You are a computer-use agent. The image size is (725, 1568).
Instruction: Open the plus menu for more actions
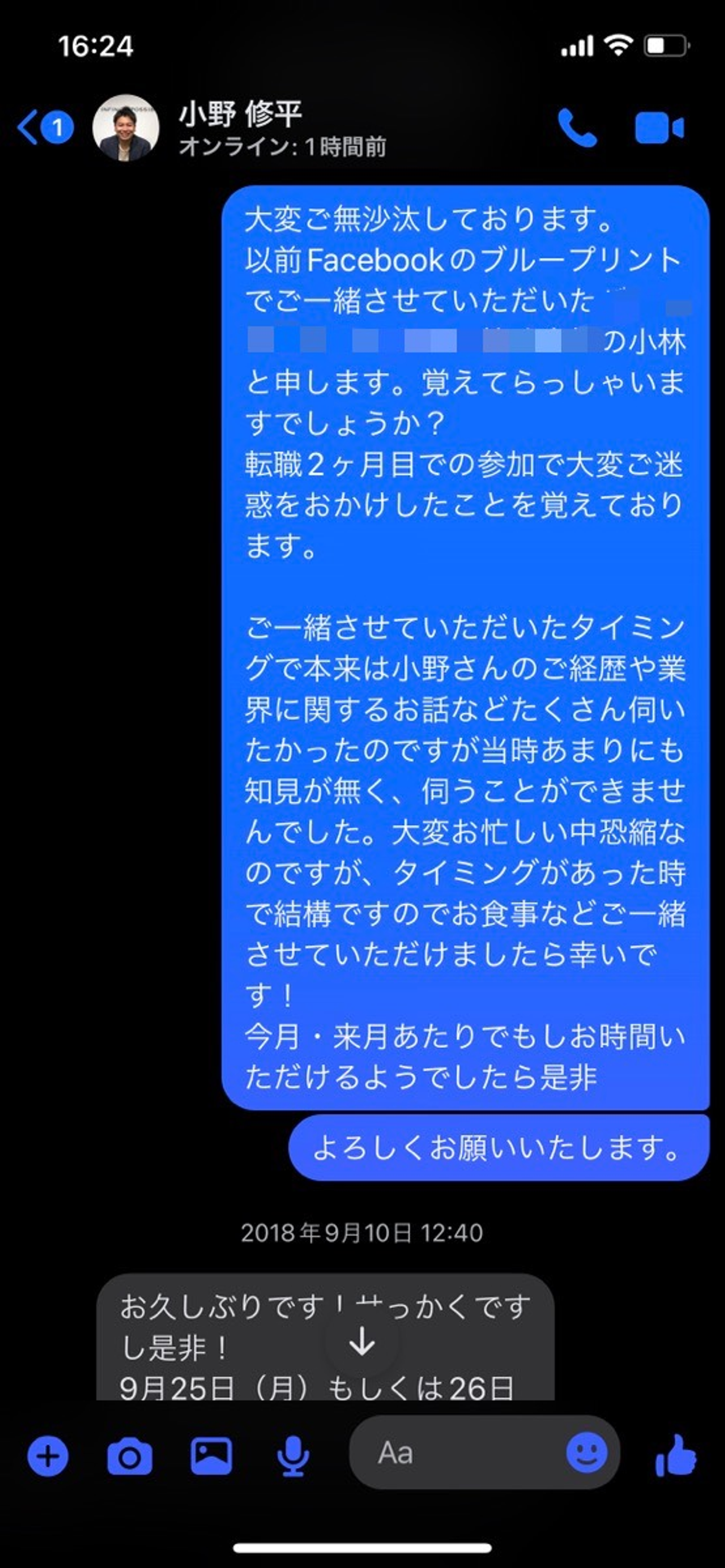(x=47, y=1455)
